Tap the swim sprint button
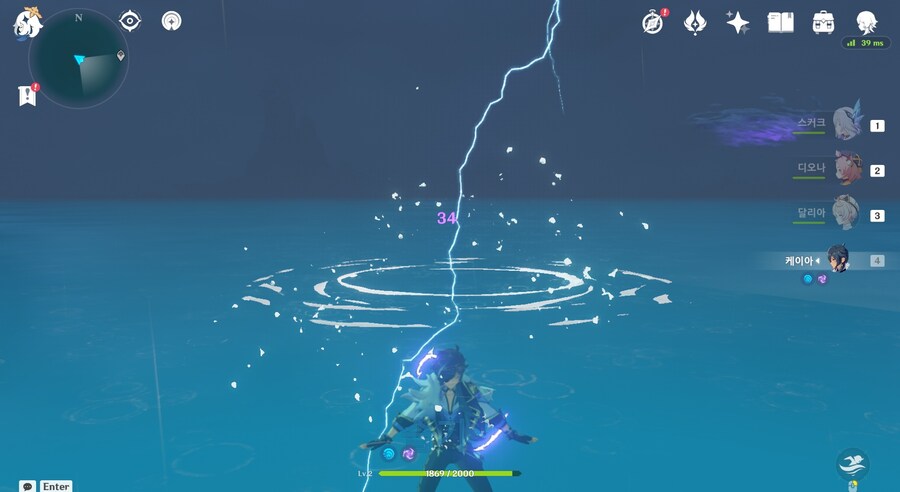The width and height of the screenshot is (900, 492). point(853,464)
